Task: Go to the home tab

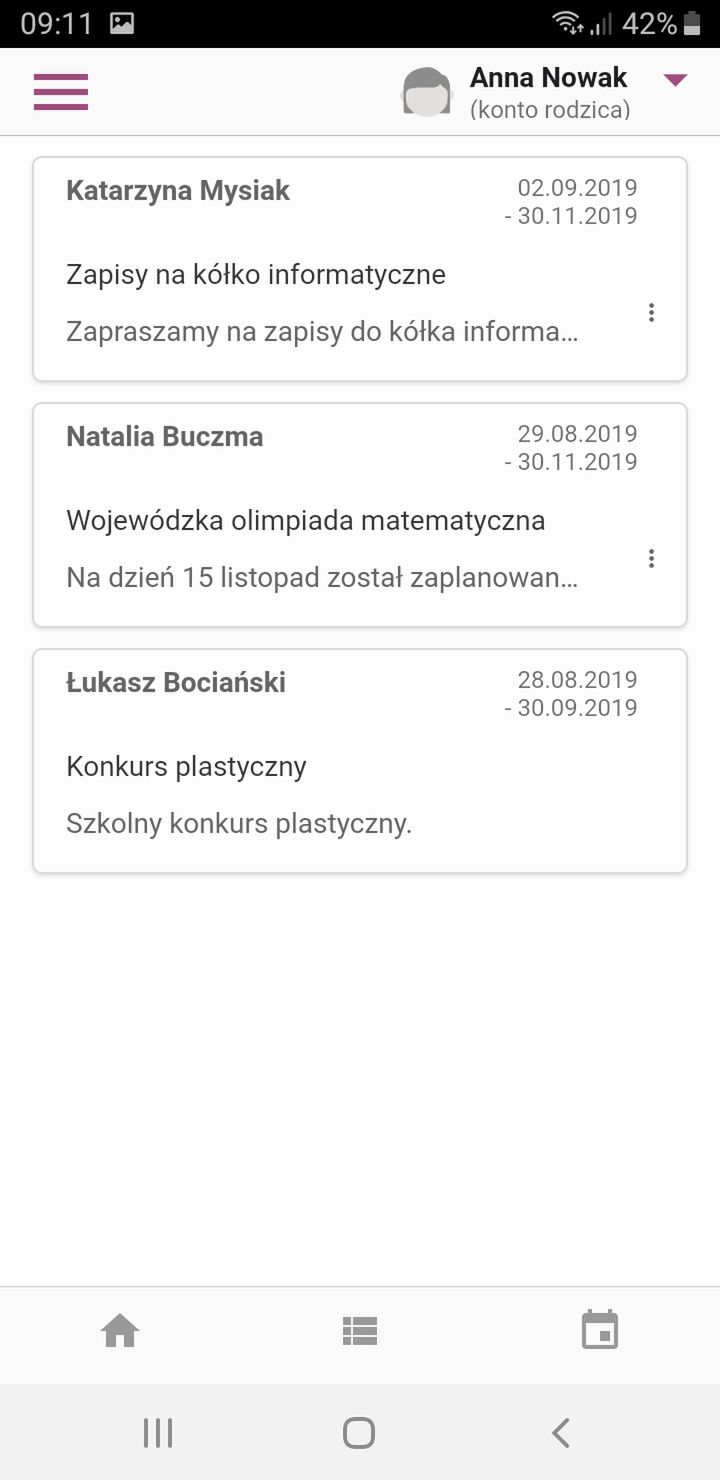Action: pyautogui.click(x=120, y=1331)
